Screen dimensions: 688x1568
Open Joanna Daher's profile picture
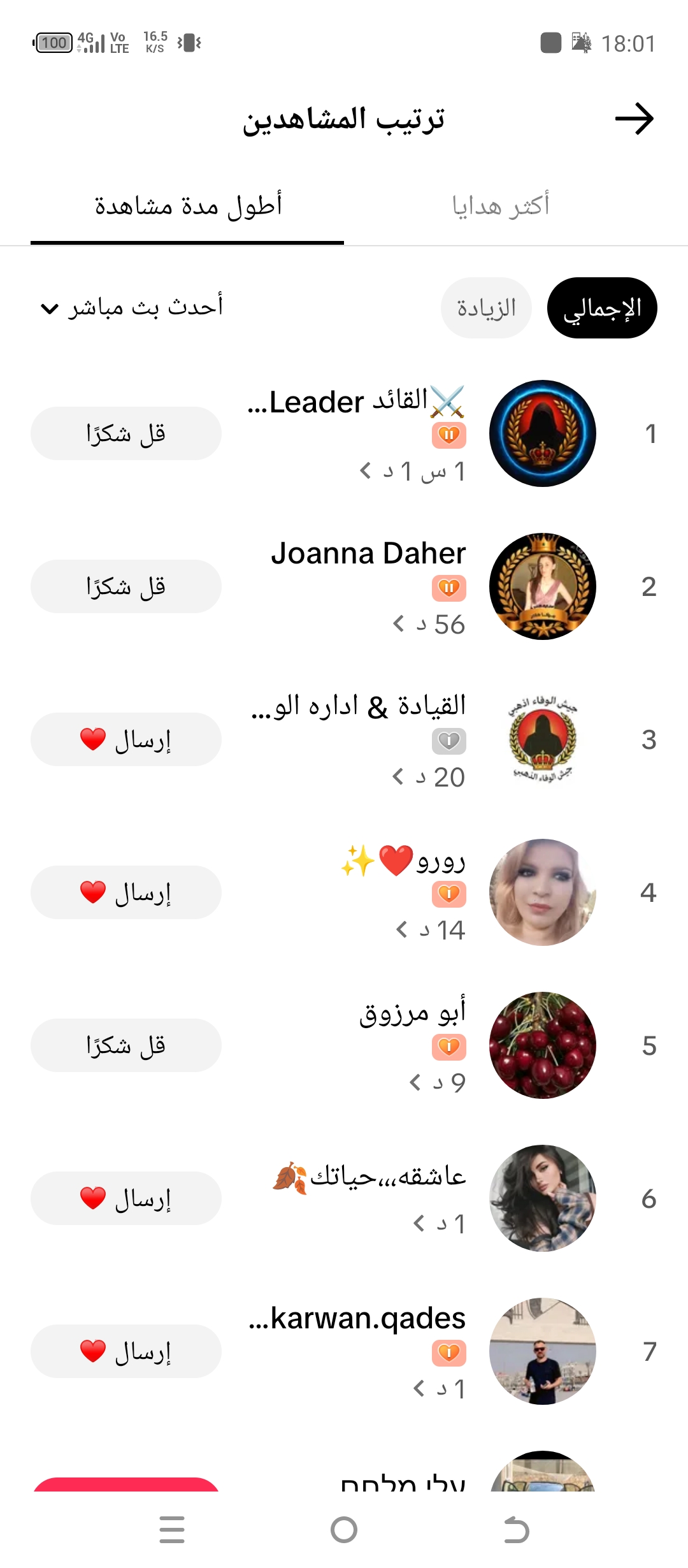click(x=543, y=586)
